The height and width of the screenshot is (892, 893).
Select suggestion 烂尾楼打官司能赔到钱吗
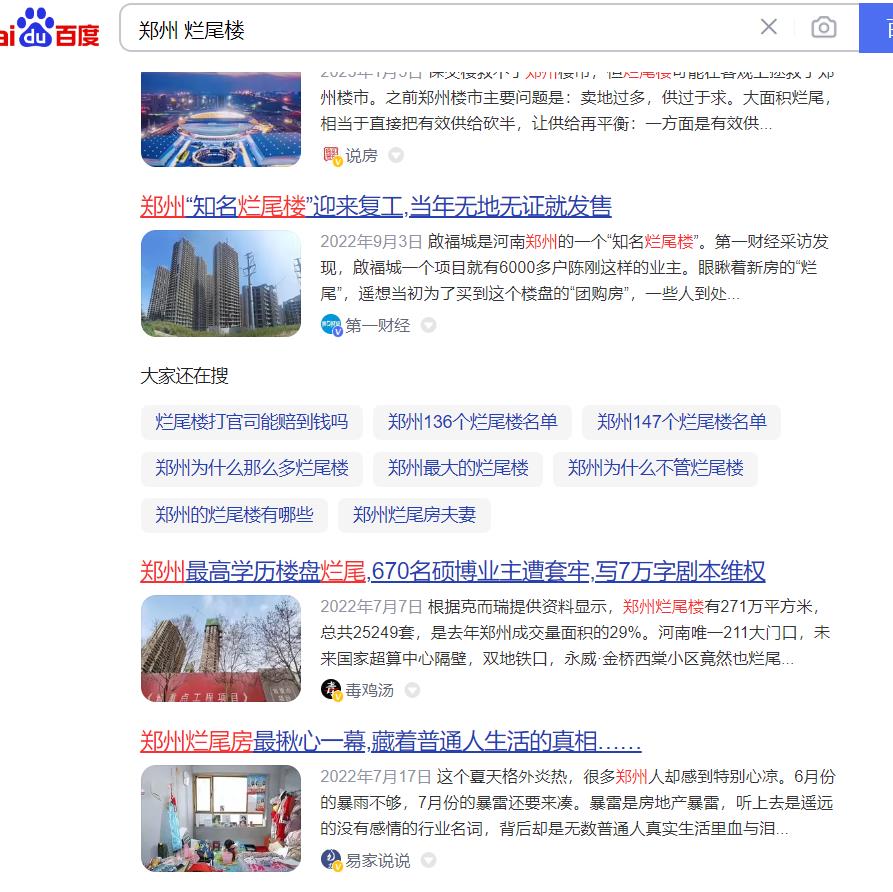(251, 422)
